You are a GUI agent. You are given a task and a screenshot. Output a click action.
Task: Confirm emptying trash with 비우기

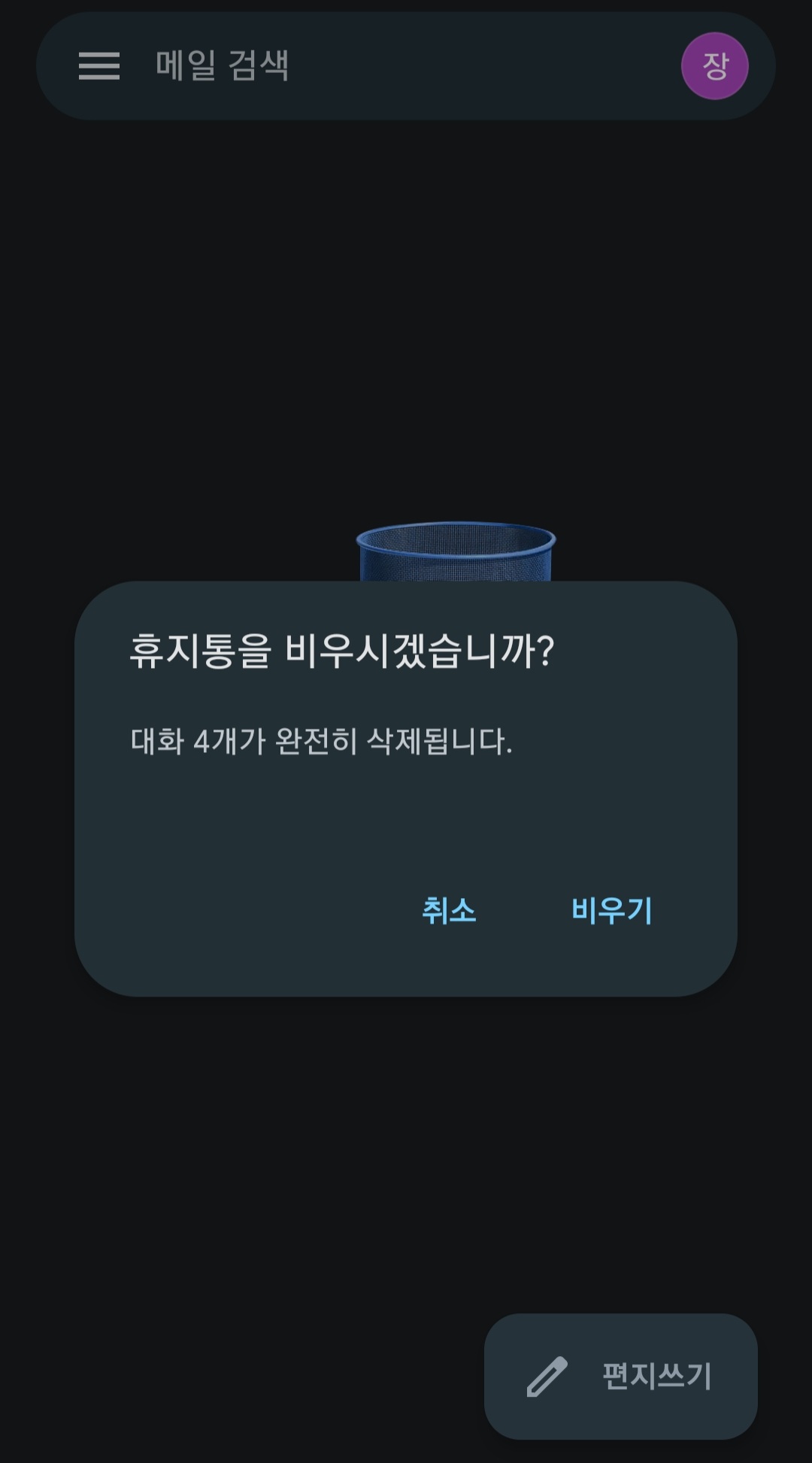(611, 910)
